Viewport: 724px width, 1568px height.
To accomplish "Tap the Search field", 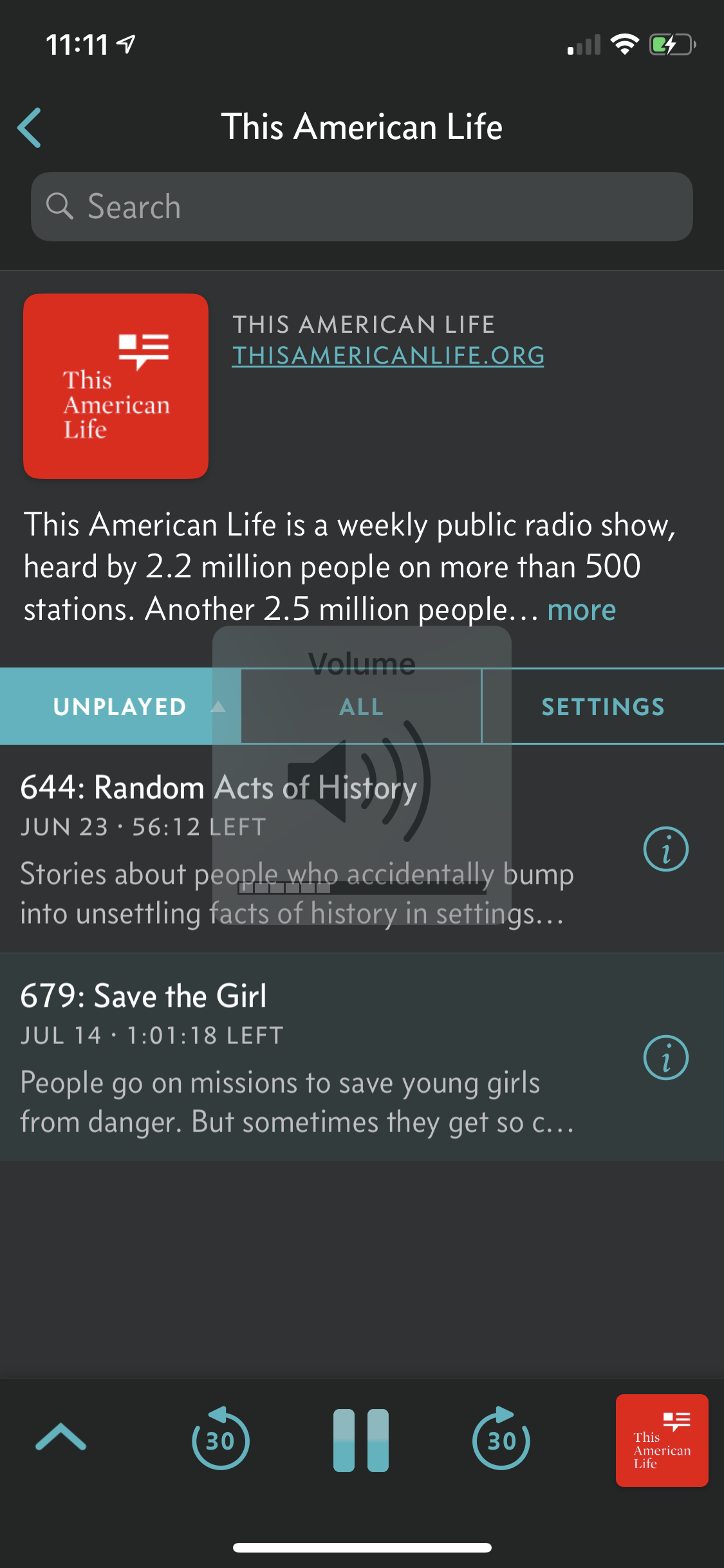I will click(362, 207).
